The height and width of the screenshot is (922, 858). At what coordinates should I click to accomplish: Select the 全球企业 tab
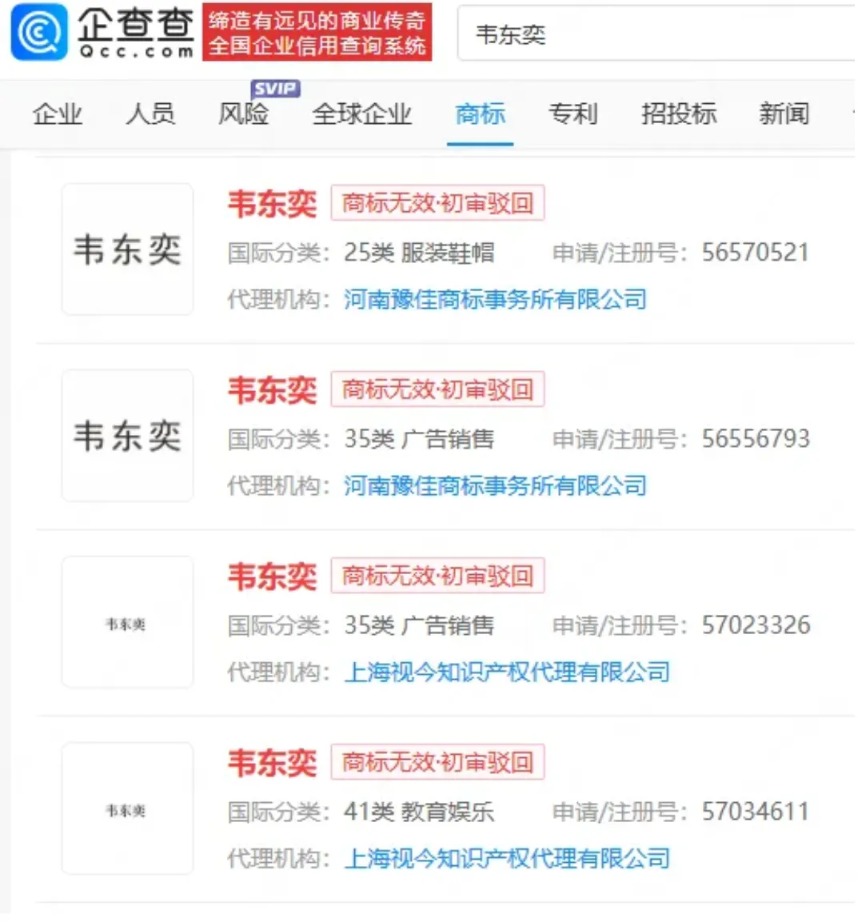coord(362,114)
